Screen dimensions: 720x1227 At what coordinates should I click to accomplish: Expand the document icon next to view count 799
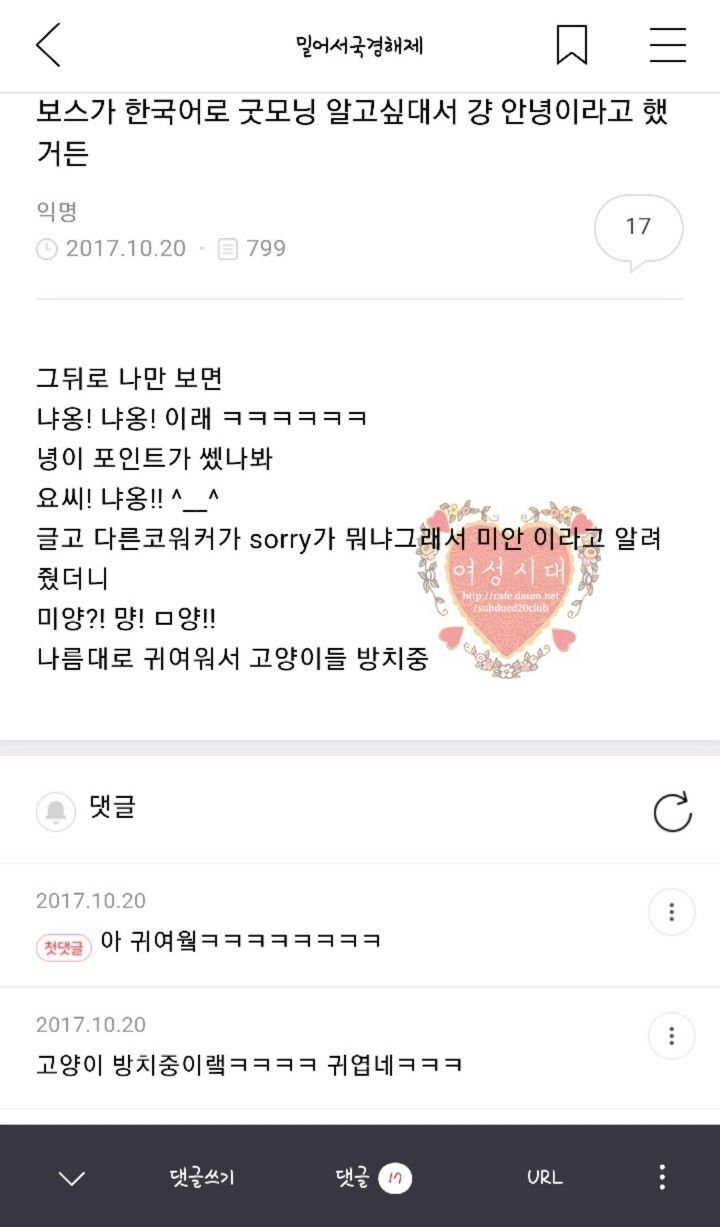230,249
